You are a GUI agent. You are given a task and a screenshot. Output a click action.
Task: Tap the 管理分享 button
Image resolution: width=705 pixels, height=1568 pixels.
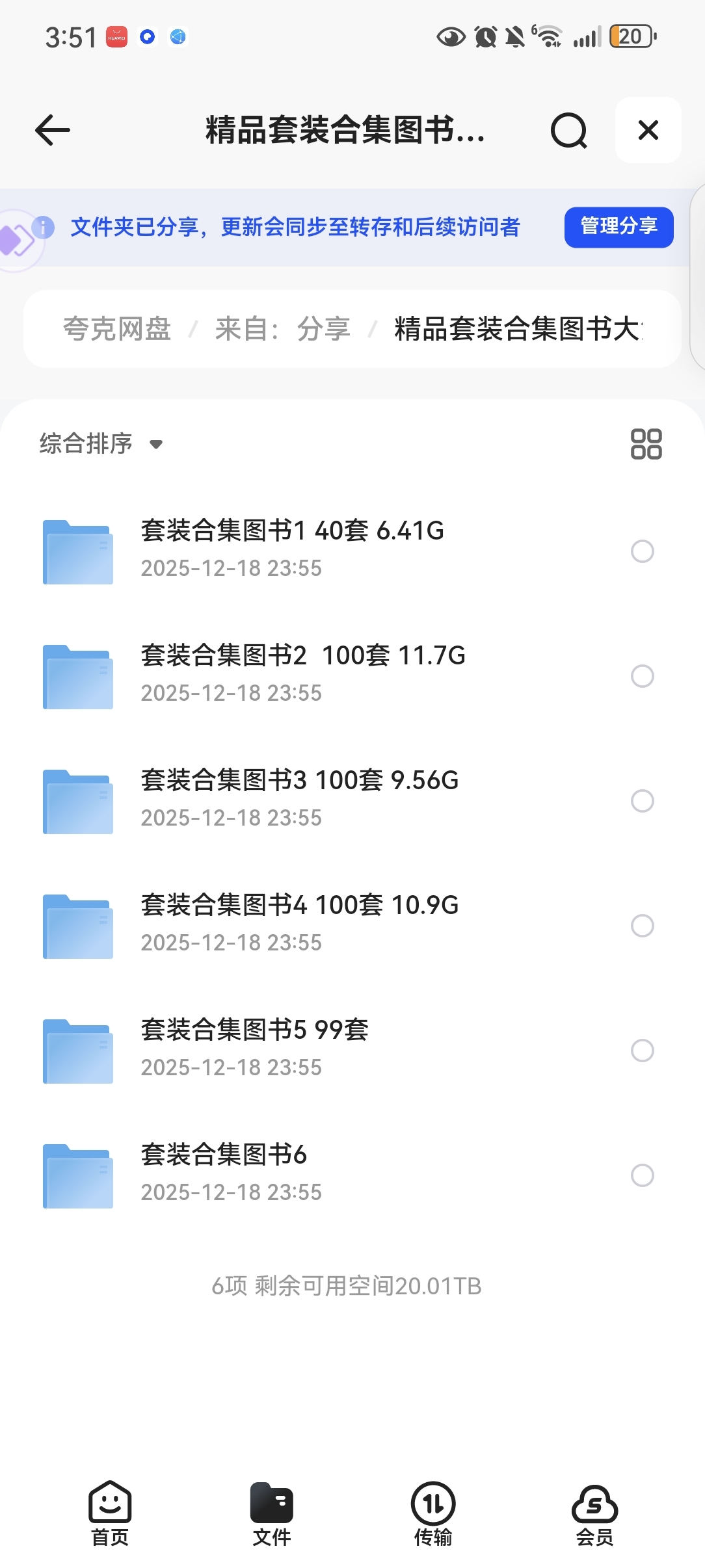coord(618,227)
